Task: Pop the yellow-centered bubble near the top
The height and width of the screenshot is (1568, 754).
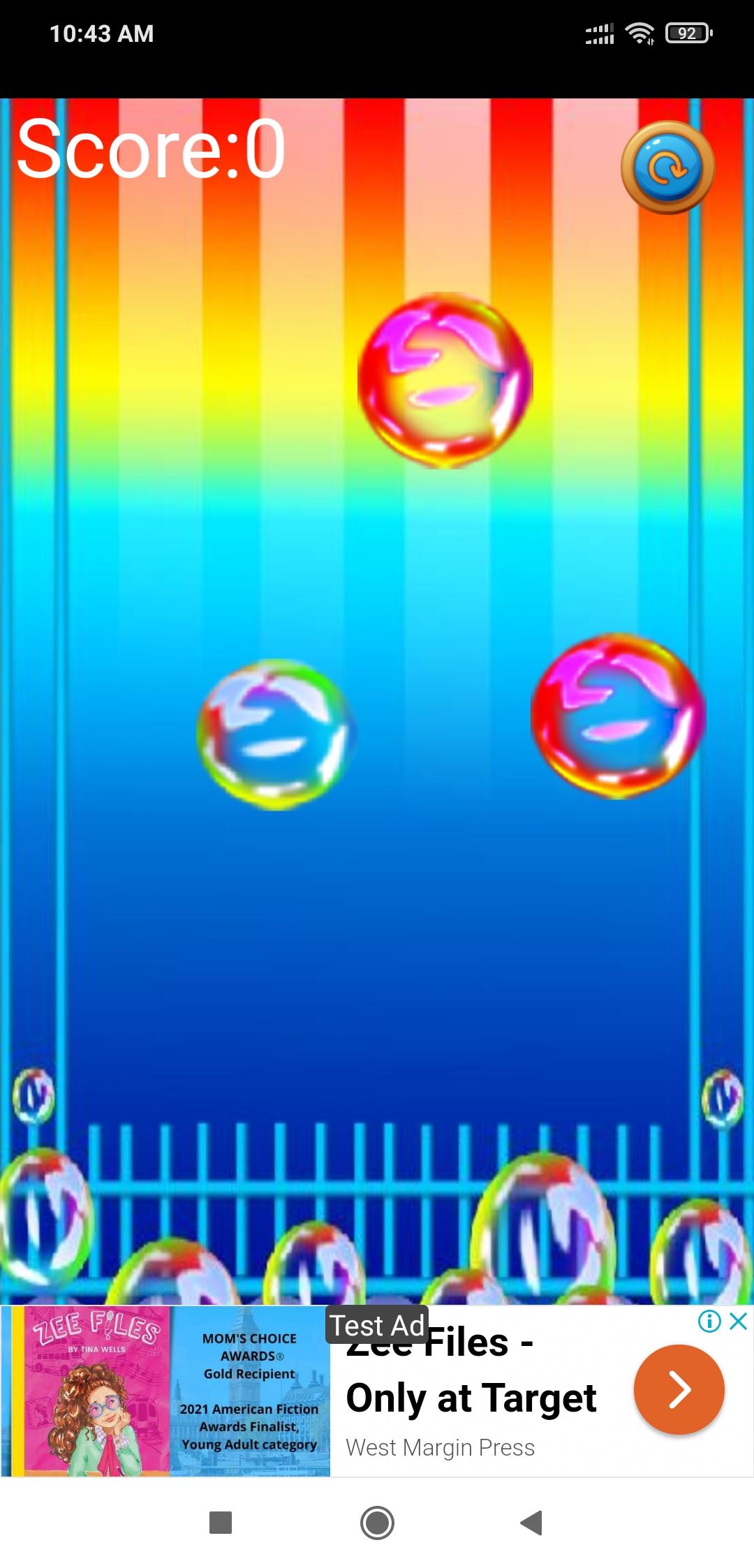Action: click(445, 380)
